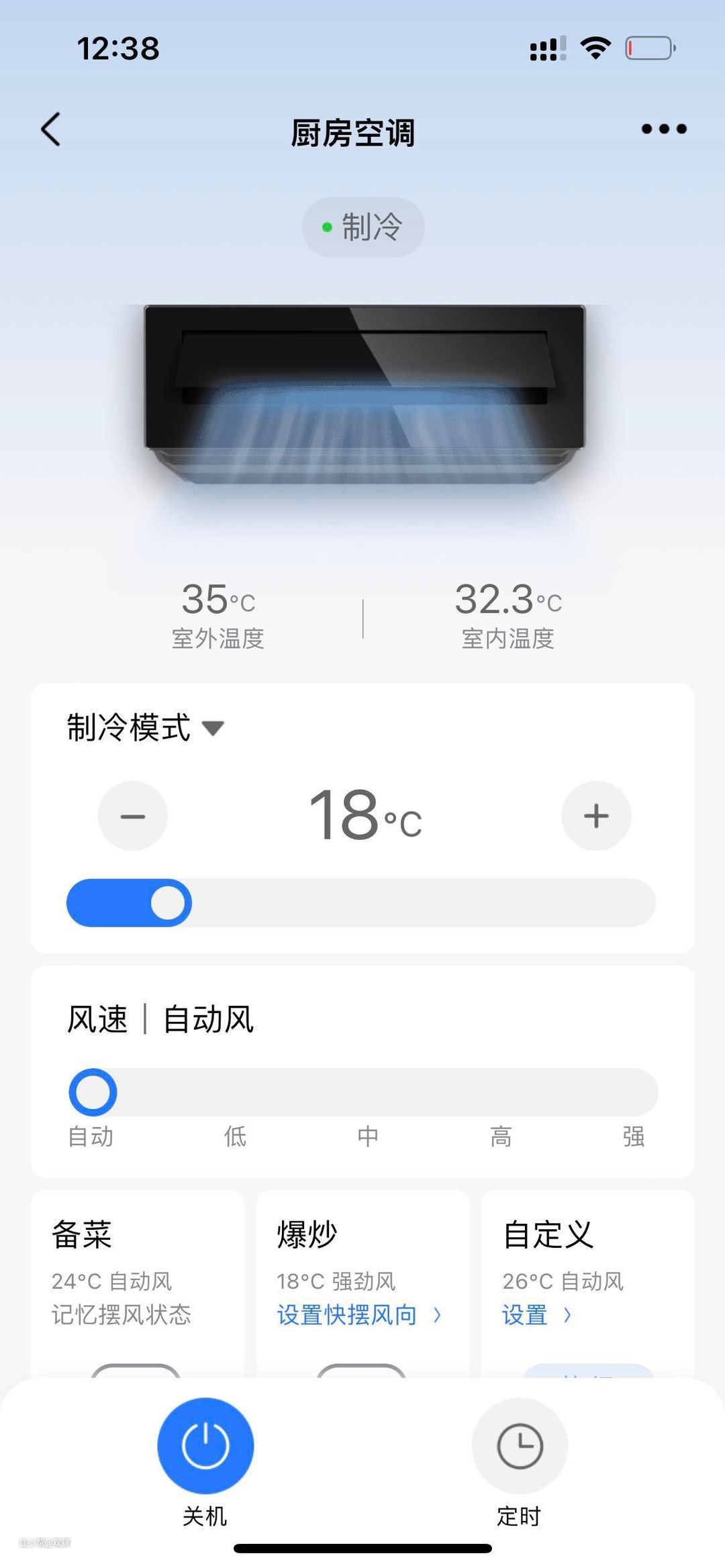Screen dimensions: 725x1568
Task: Set fan speed to 中
Action: tap(367, 1094)
